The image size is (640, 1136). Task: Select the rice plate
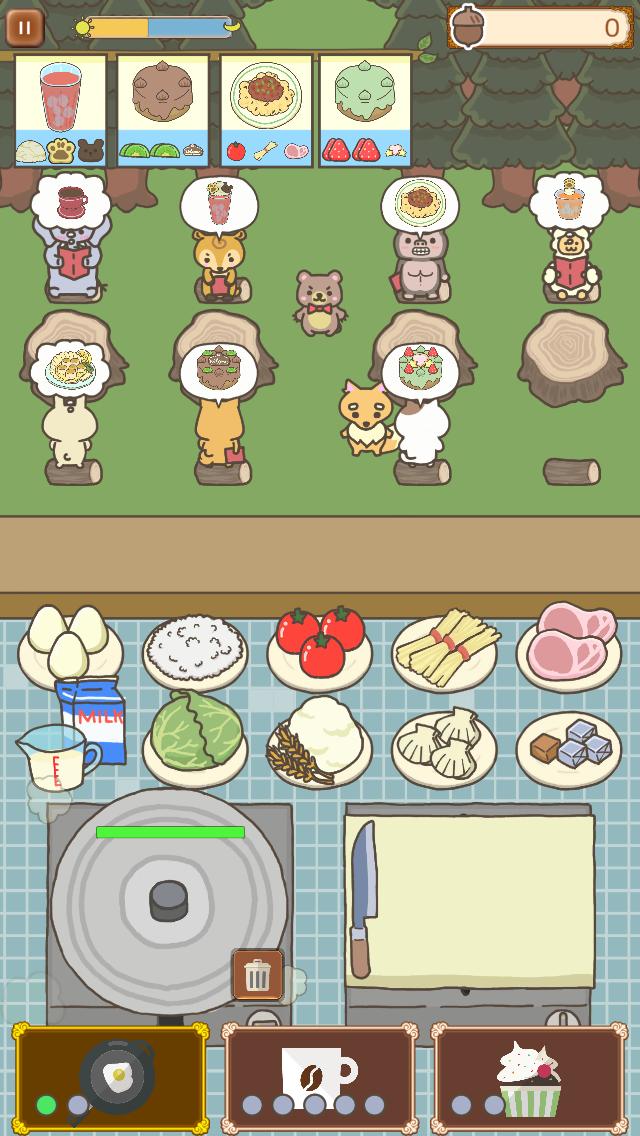[x=195, y=650]
